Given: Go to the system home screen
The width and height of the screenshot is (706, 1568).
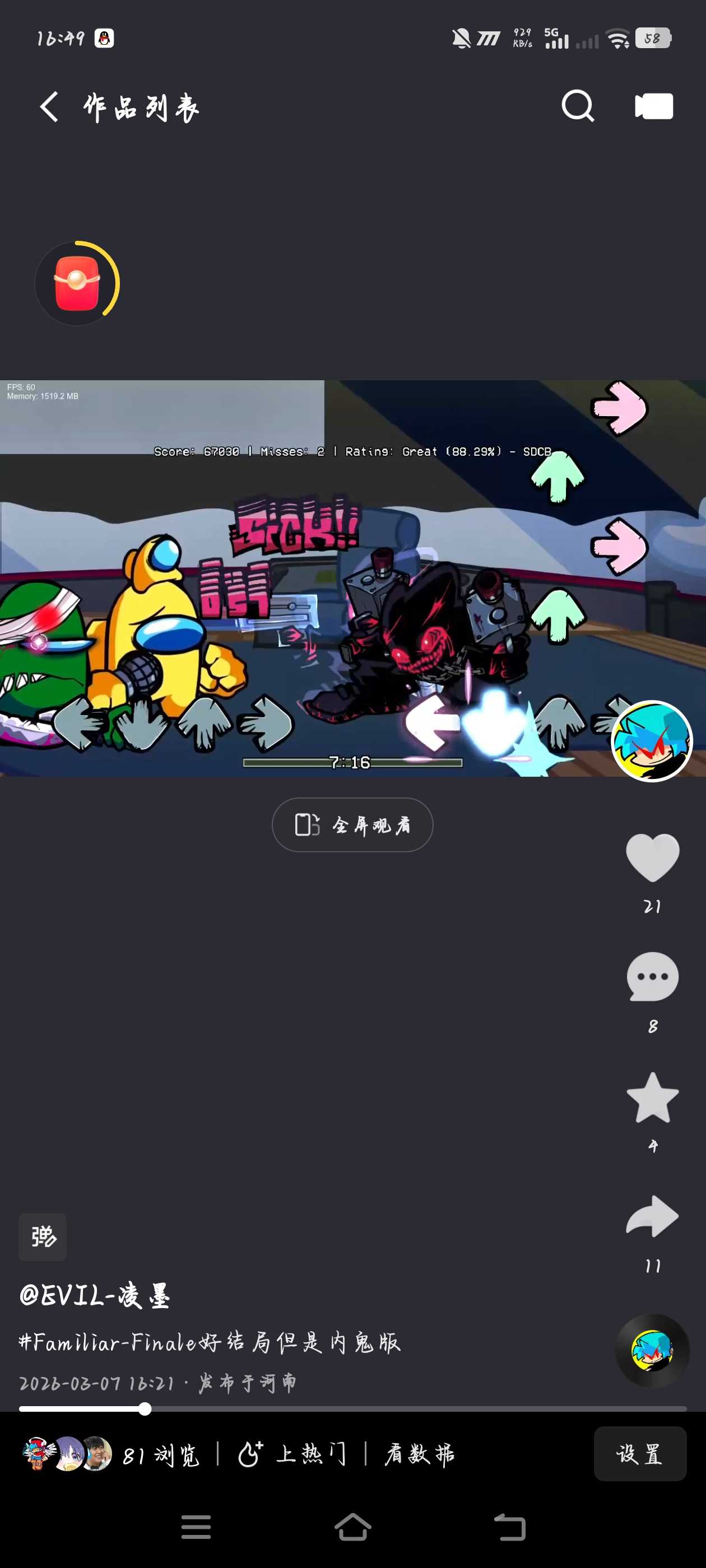Looking at the screenshot, I should click(x=352, y=1527).
